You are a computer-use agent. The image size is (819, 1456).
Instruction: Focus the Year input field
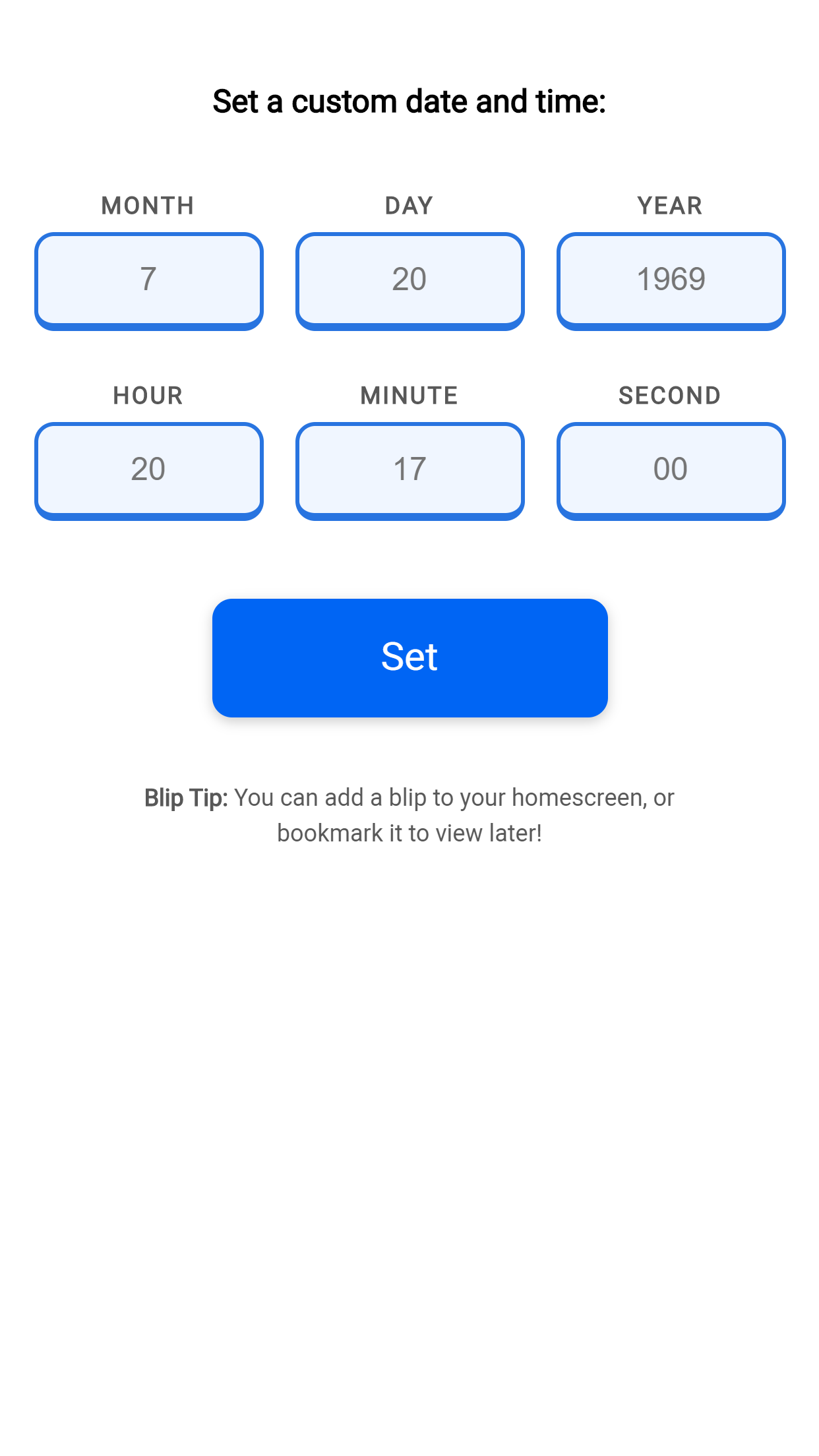tap(671, 280)
